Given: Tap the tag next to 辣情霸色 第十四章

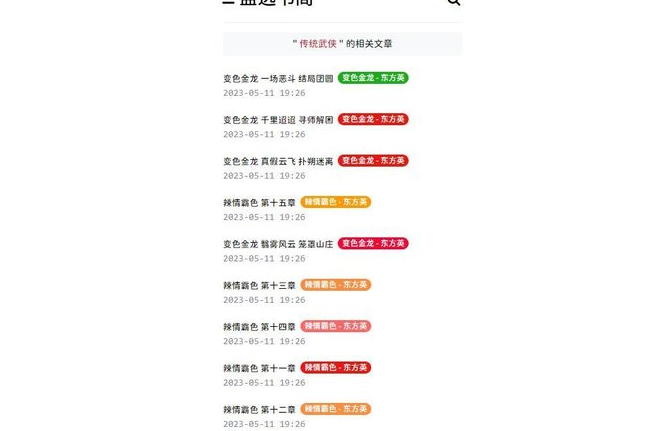Looking at the screenshot, I should point(335,326).
